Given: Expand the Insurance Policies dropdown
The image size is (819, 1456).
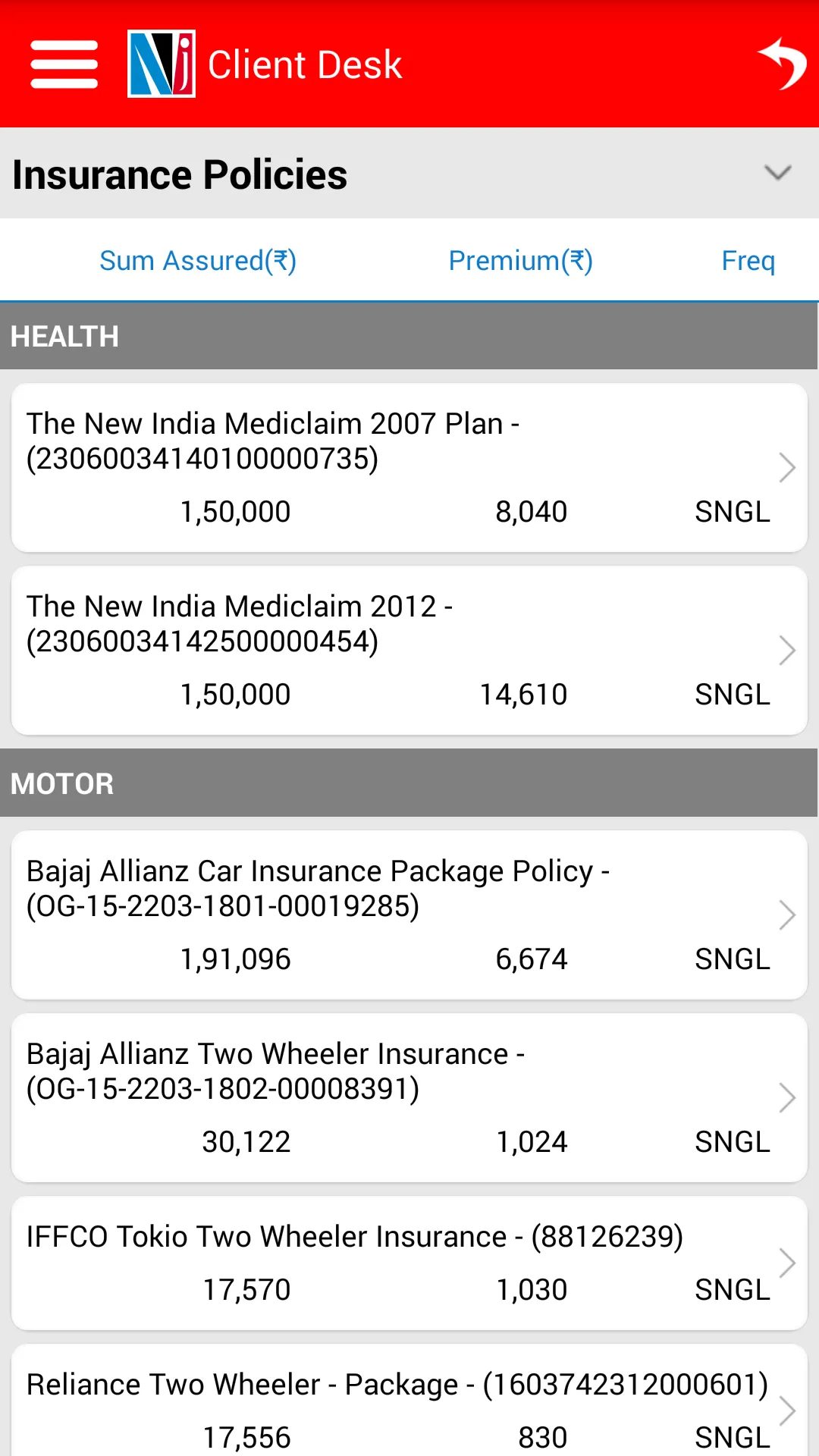Looking at the screenshot, I should (777, 173).
